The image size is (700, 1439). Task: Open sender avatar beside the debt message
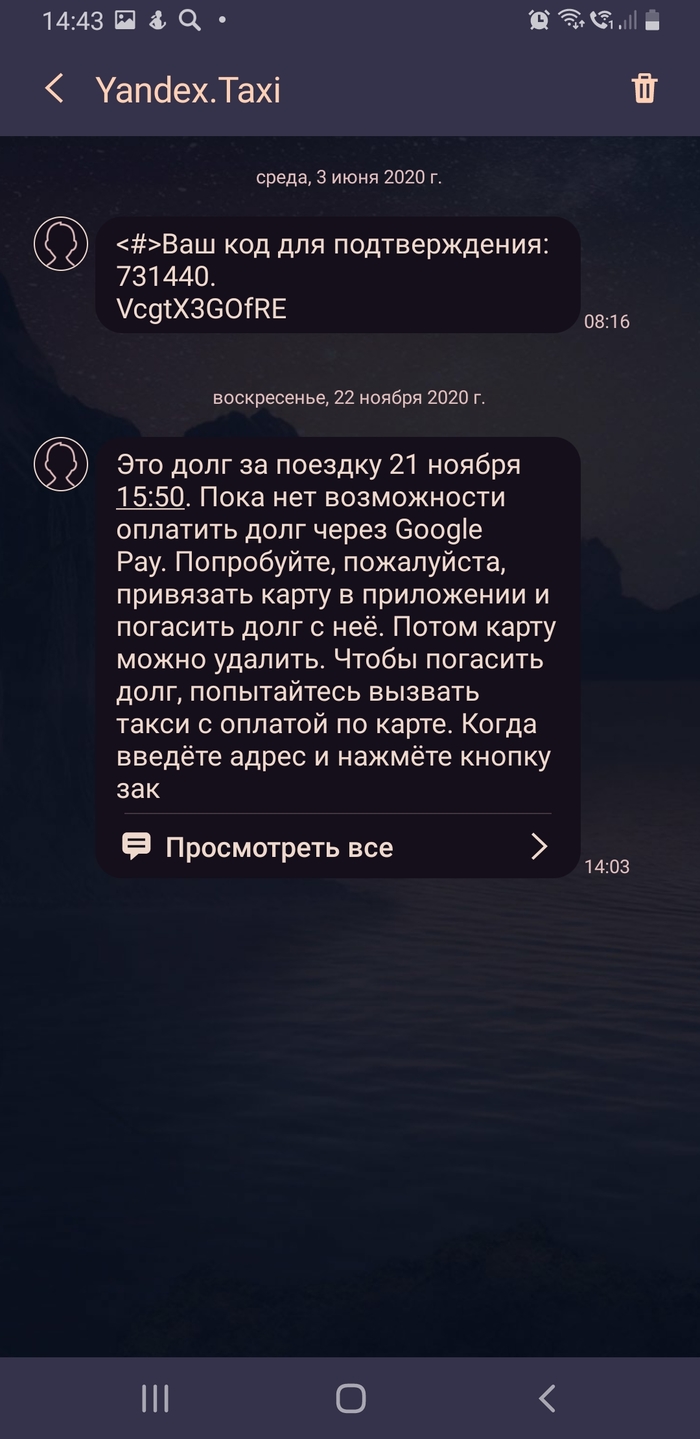pyautogui.click(x=61, y=463)
